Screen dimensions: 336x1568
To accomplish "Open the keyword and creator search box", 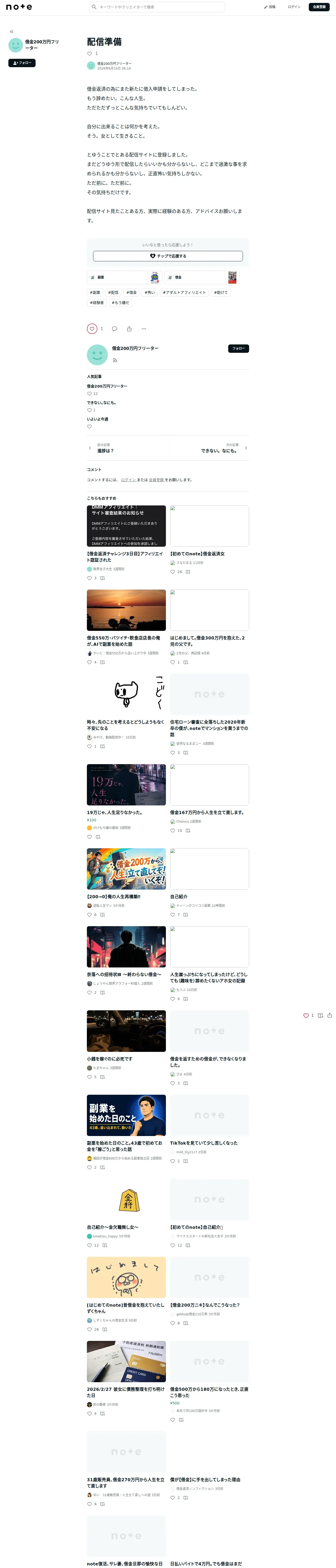I will pyautogui.click(x=157, y=7).
